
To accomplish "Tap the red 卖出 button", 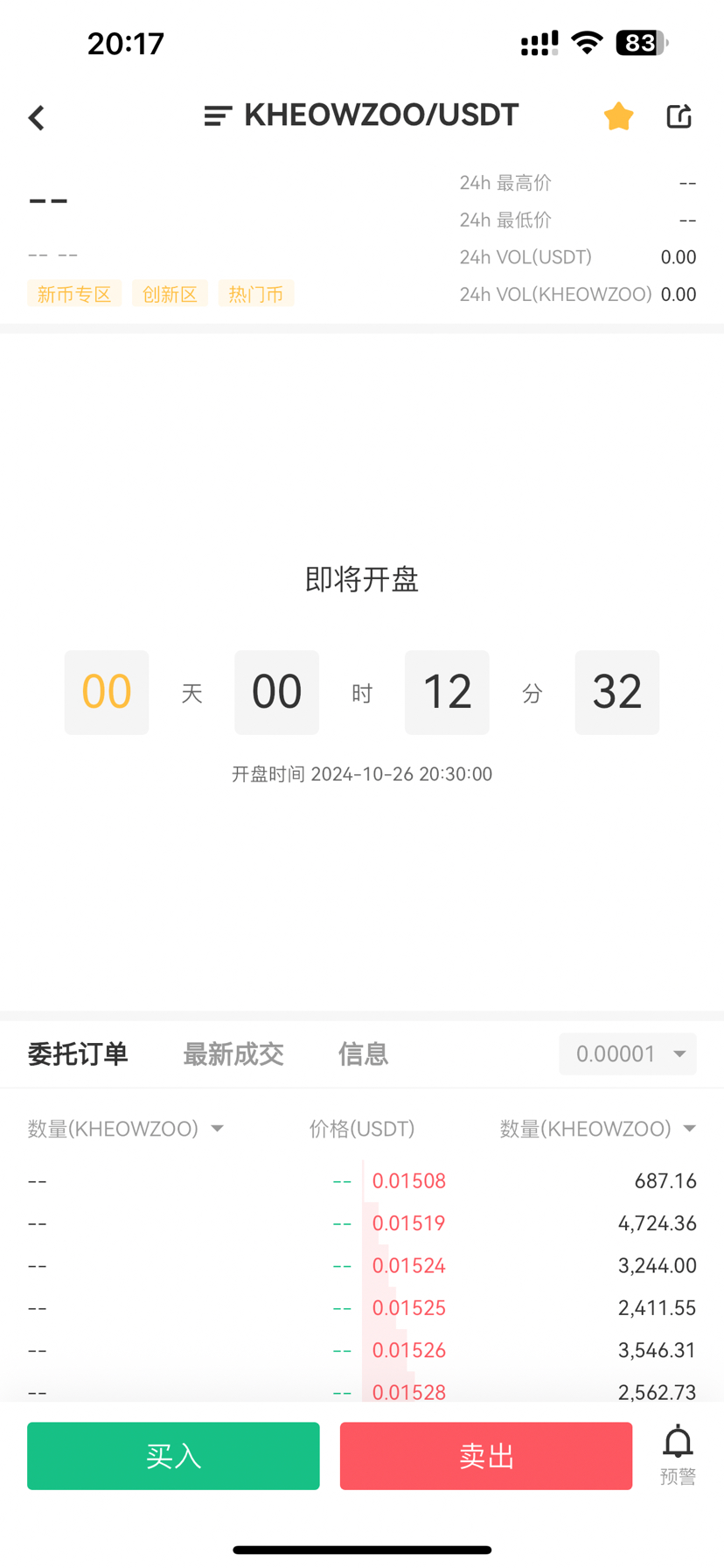I will (x=486, y=1456).
